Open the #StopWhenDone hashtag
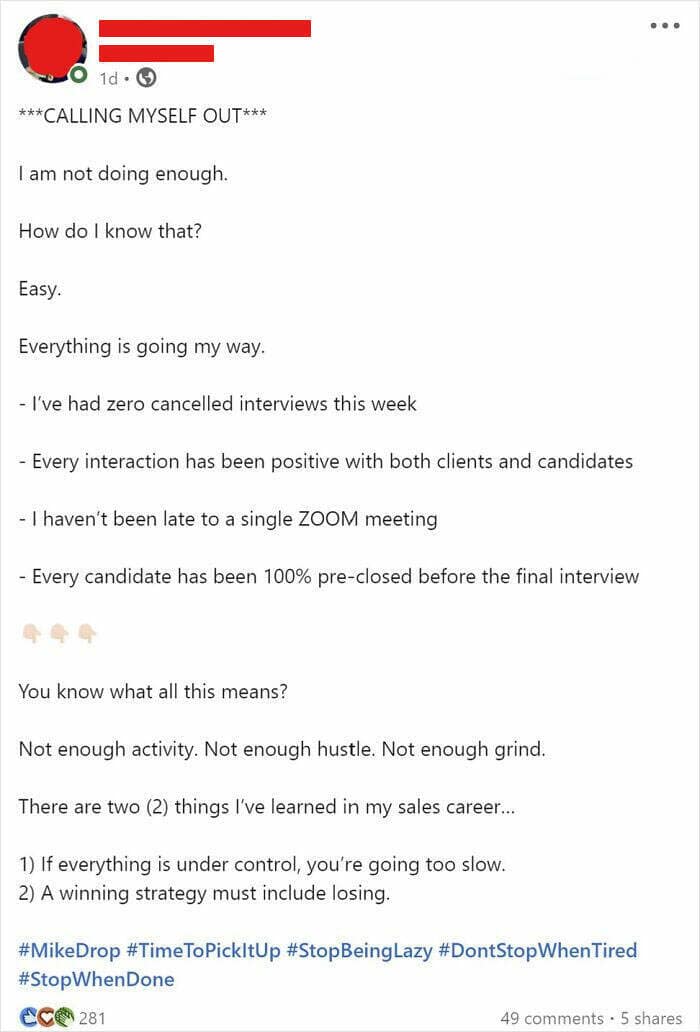The image size is (700, 1032). point(96,979)
